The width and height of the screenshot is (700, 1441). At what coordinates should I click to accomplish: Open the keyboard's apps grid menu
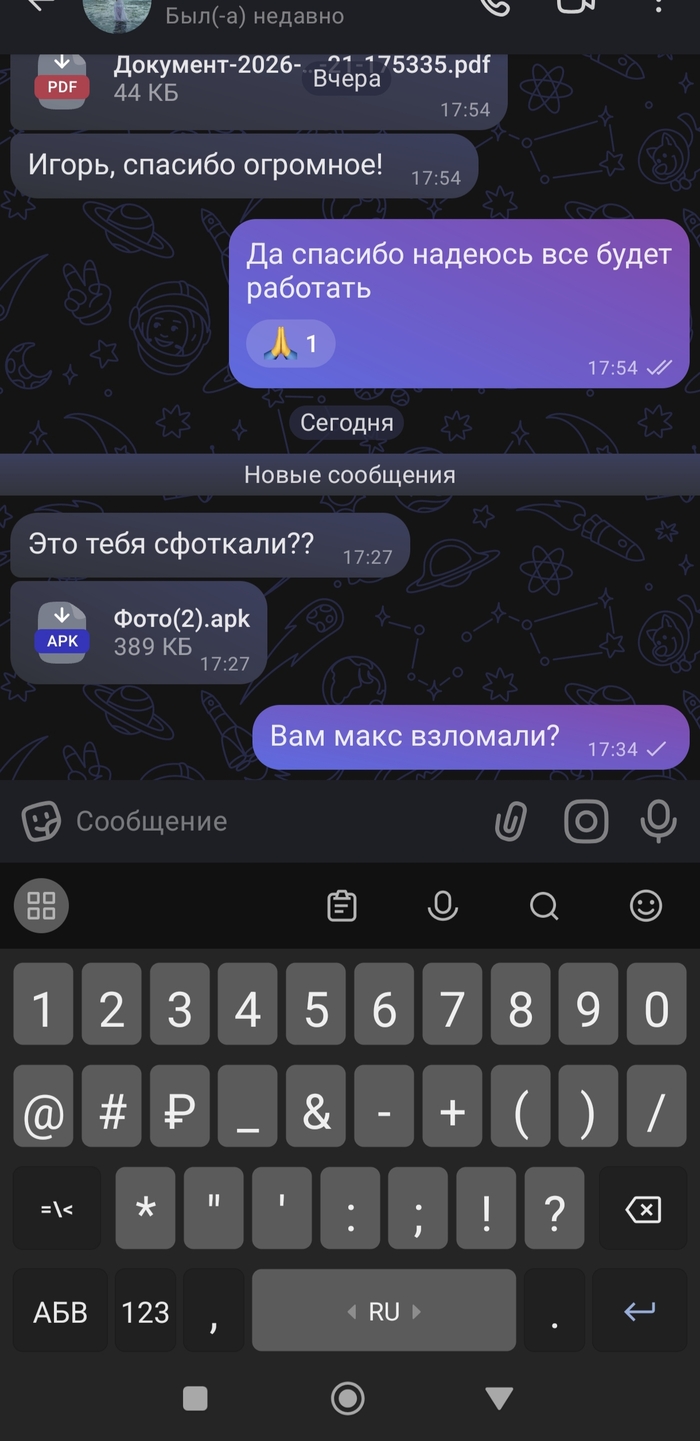pos(41,906)
